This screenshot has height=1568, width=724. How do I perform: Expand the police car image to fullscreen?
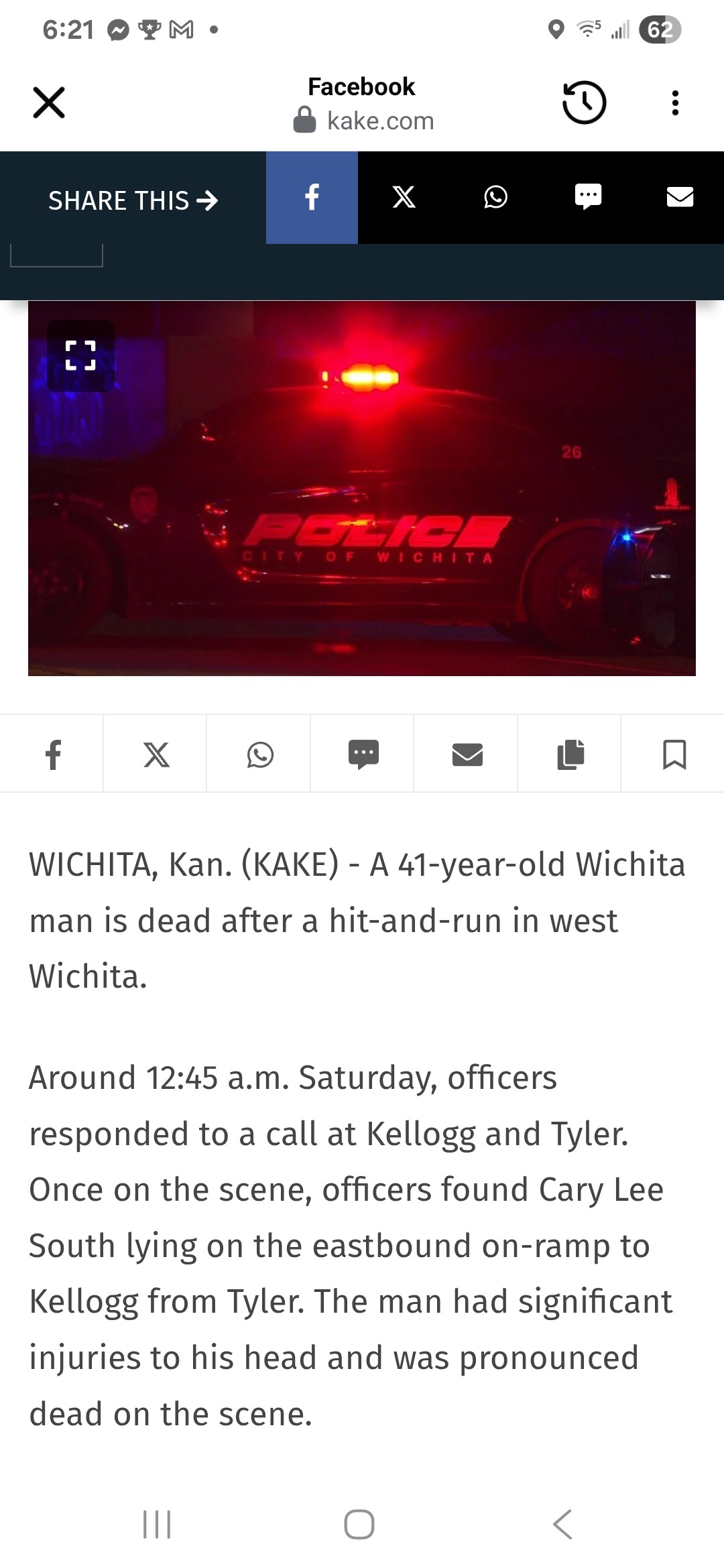(80, 356)
